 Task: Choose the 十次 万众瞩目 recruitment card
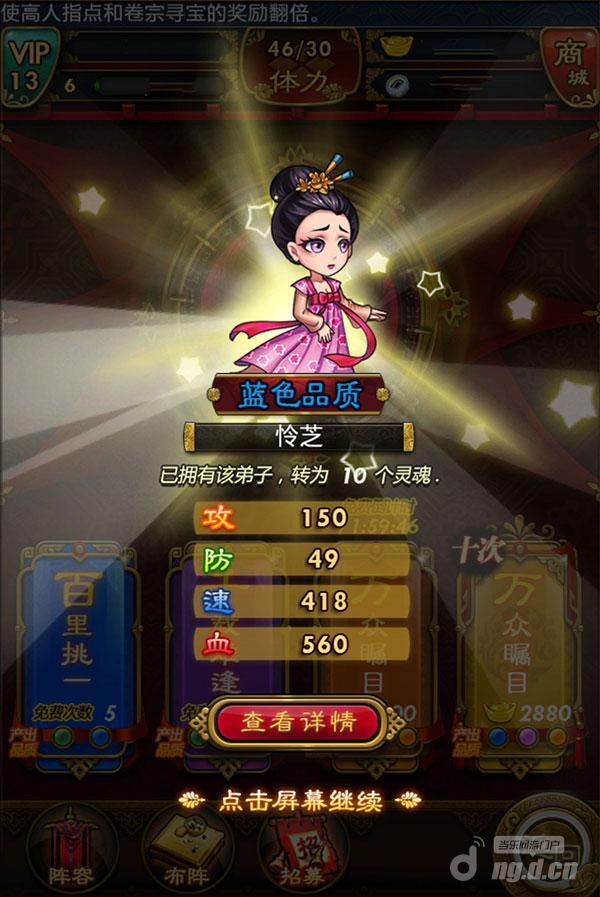point(517,640)
